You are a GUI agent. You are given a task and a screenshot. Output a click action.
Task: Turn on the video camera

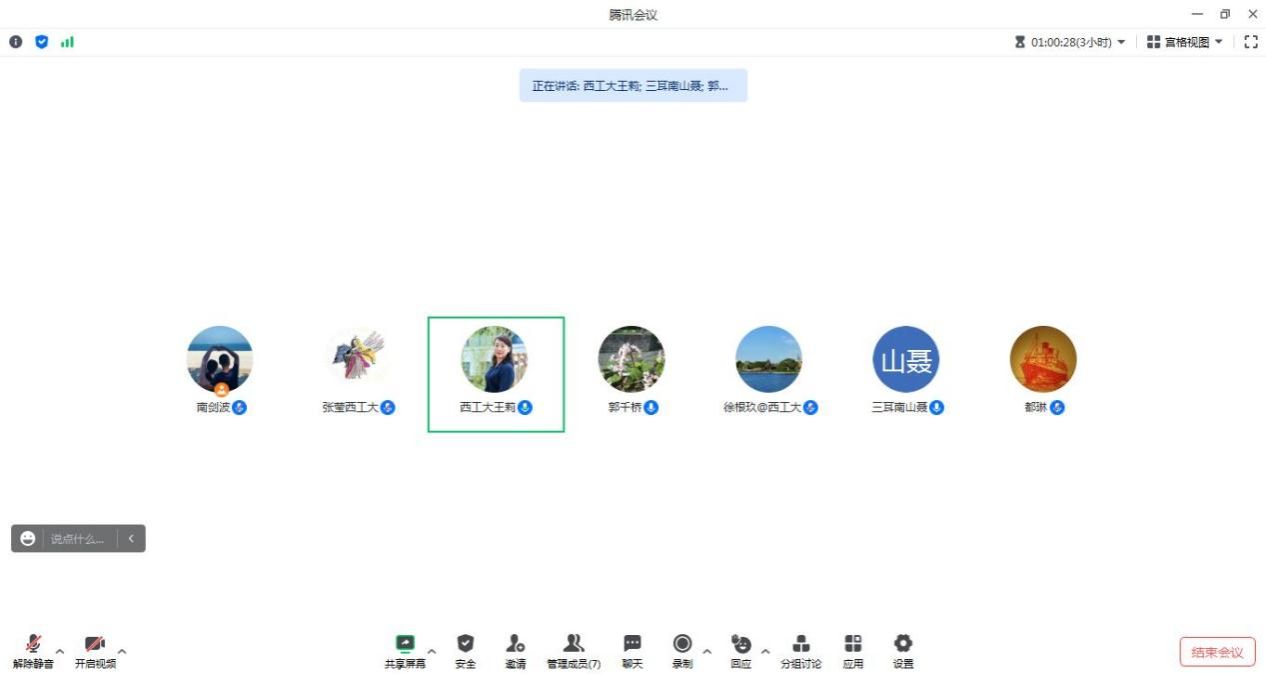(x=95, y=649)
